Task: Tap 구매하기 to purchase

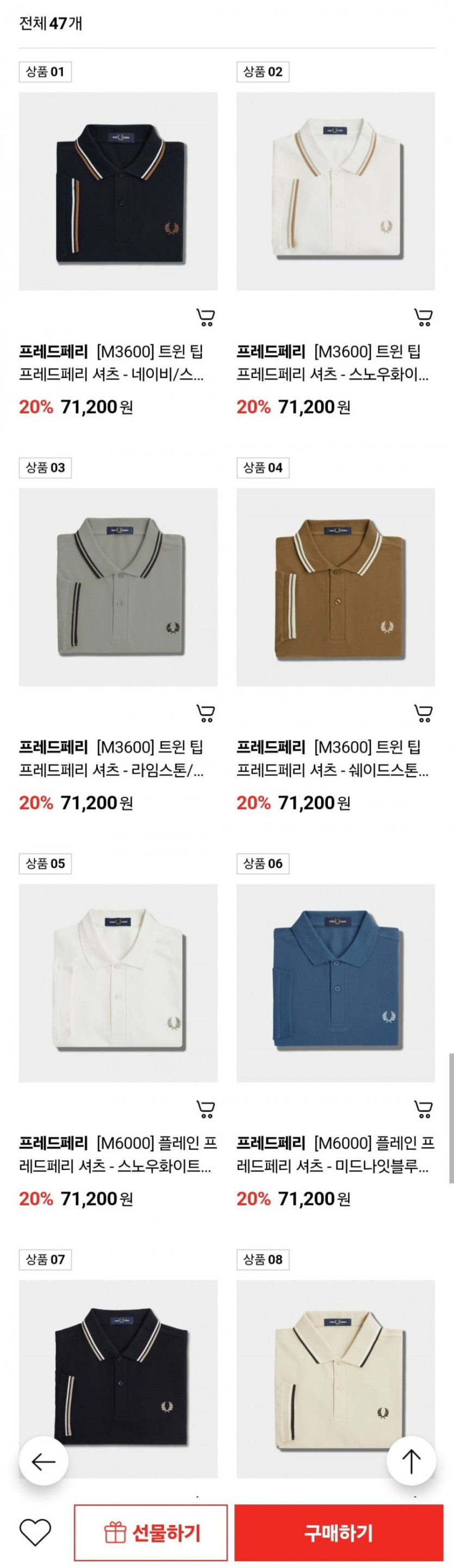Action: [338, 1532]
